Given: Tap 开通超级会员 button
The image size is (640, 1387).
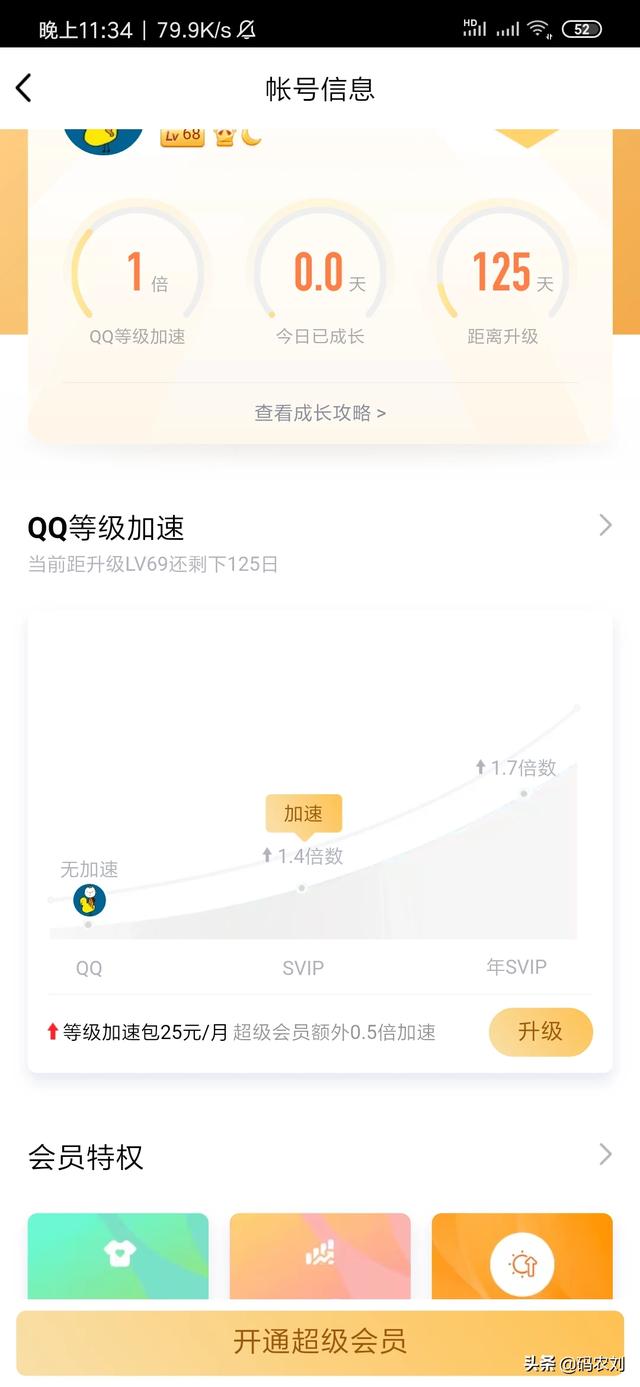Looking at the screenshot, I should tap(320, 1342).
